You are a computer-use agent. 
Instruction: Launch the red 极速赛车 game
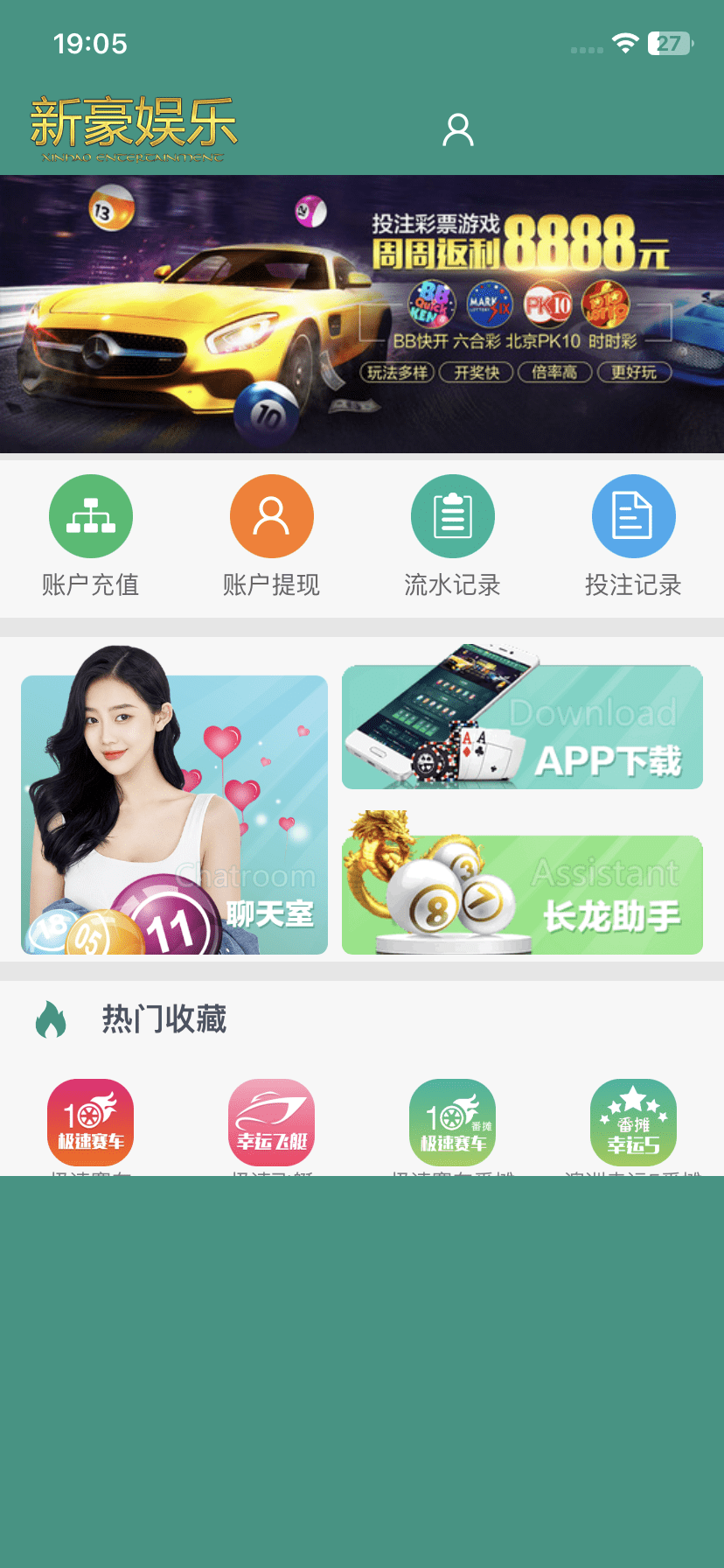[x=91, y=1122]
